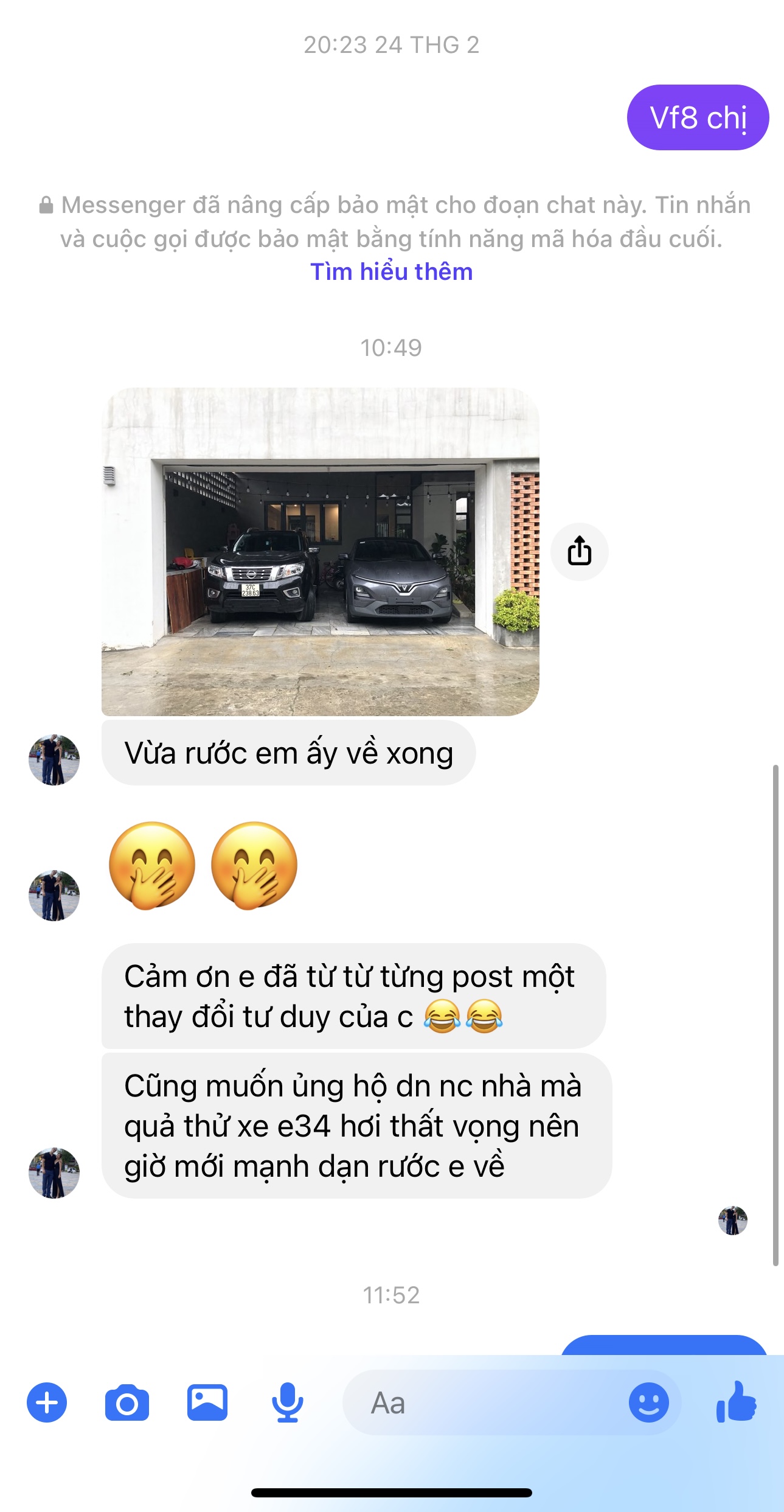Image resolution: width=784 pixels, height=1512 pixels.
Task: Open the camera to take a photo
Action: (x=127, y=1402)
